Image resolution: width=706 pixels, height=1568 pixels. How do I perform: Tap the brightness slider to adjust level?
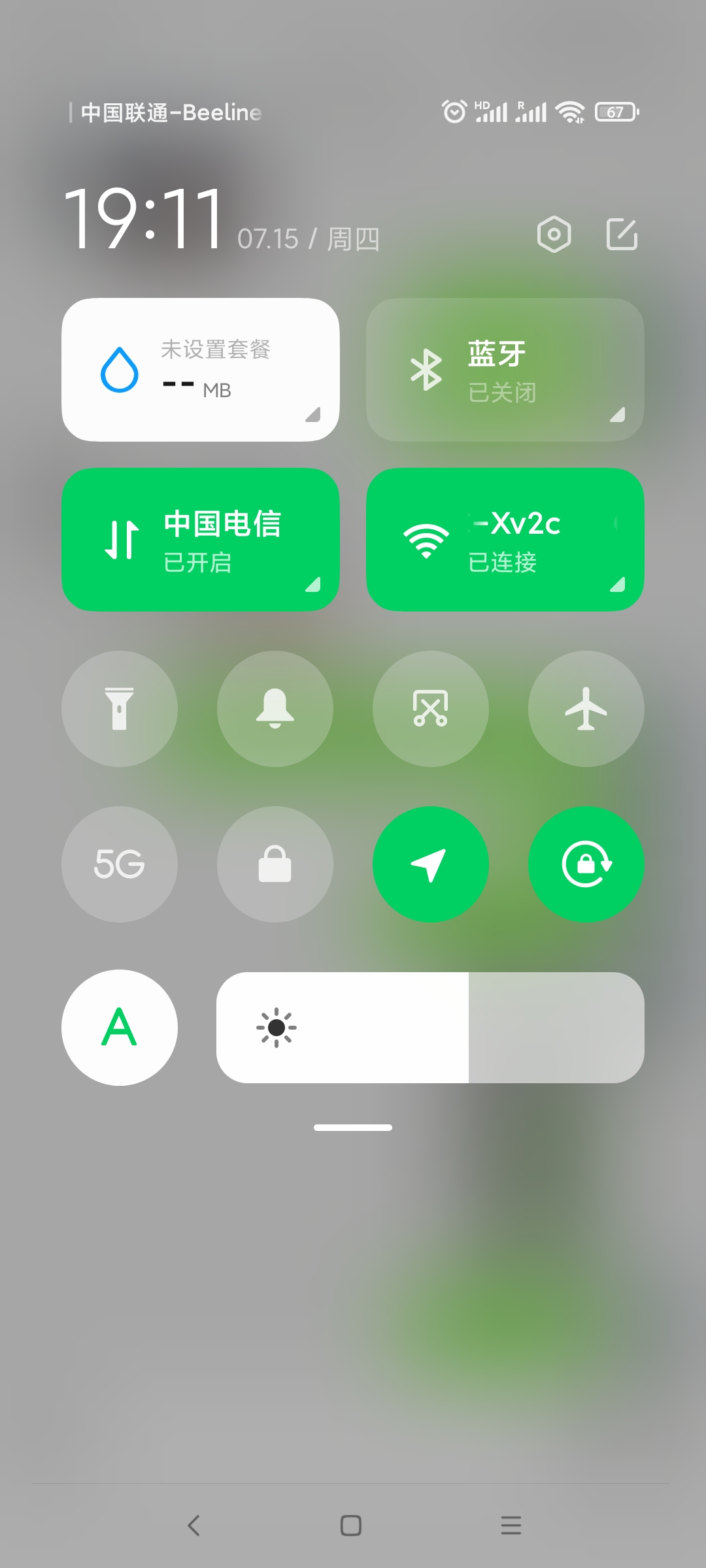[430, 1028]
